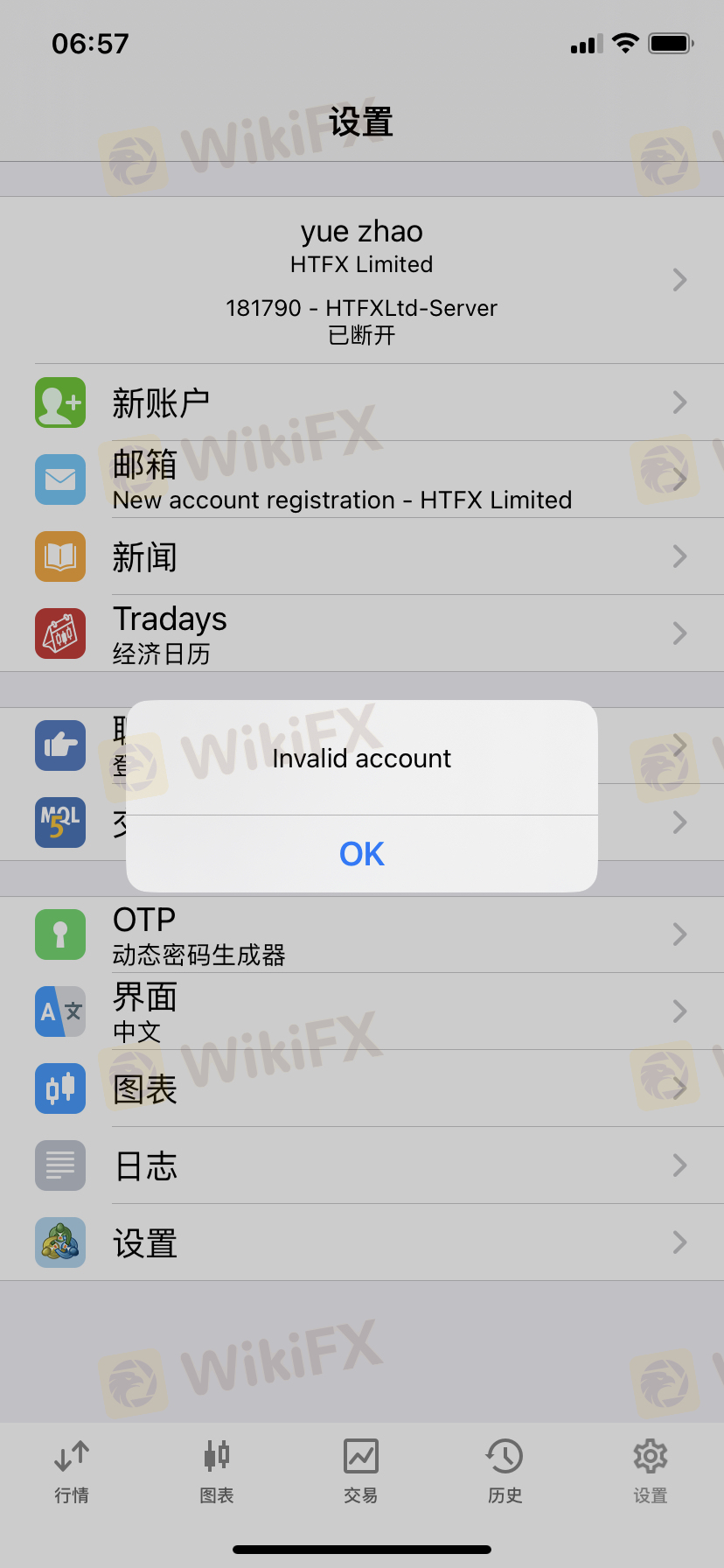The width and height of the screenshot is (724, 1568).
Task: Open the 新闻 news row
Action: click(x=362, y=556)
